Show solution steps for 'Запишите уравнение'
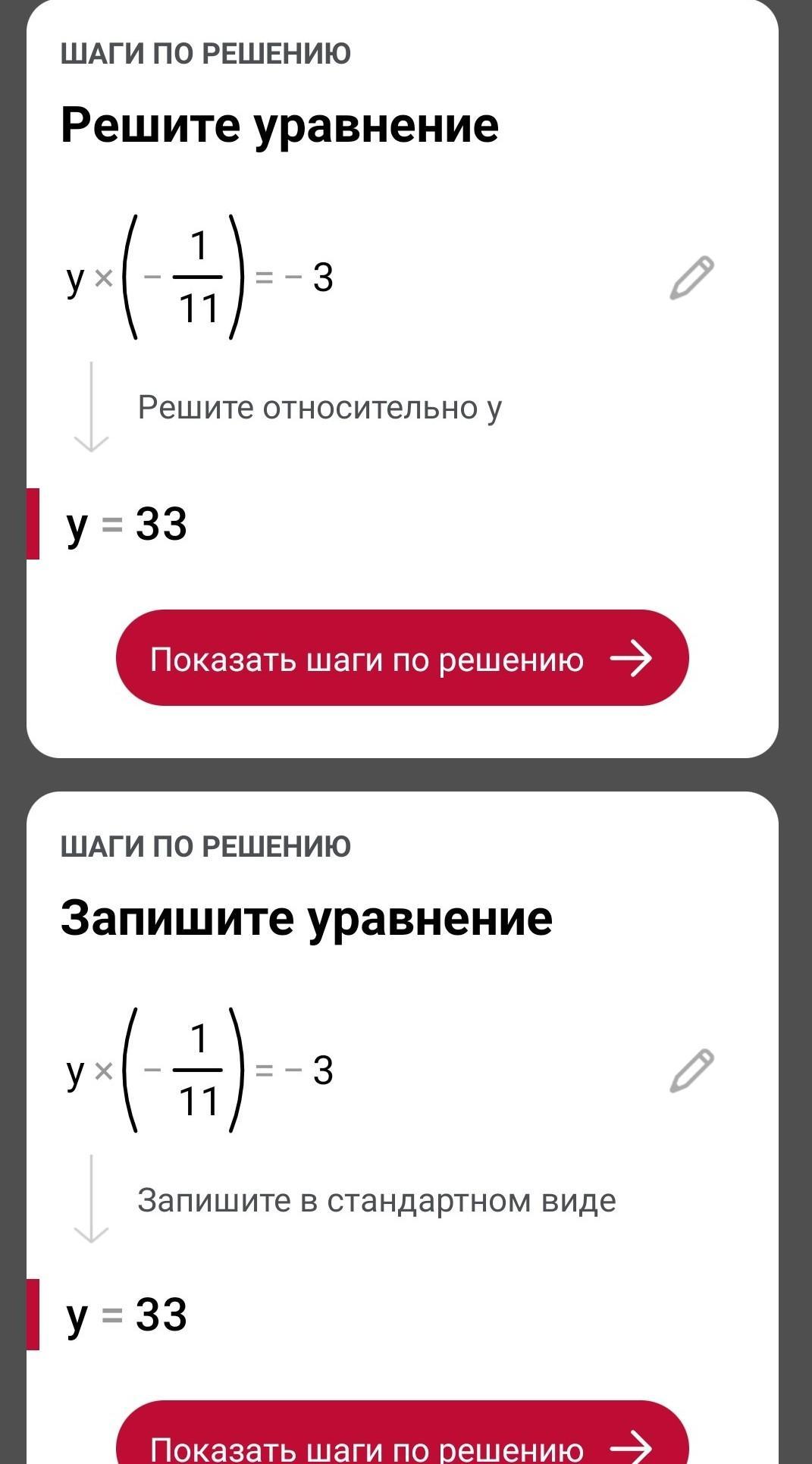This screenshot has width=812, height=1464. tap(402, 1432)
